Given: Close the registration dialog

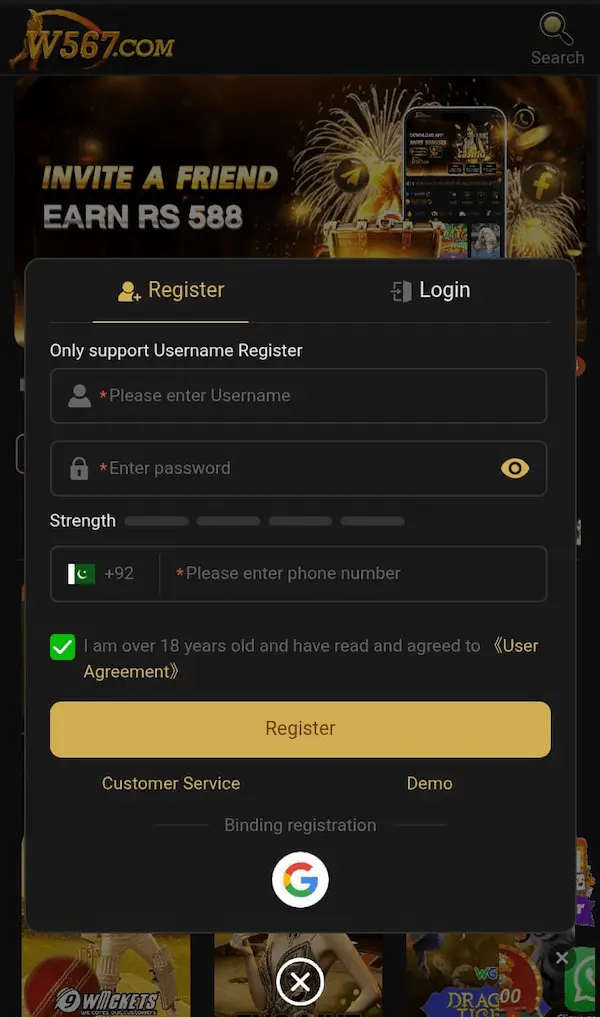Looking at the screenshot, I should pos(300,982).
